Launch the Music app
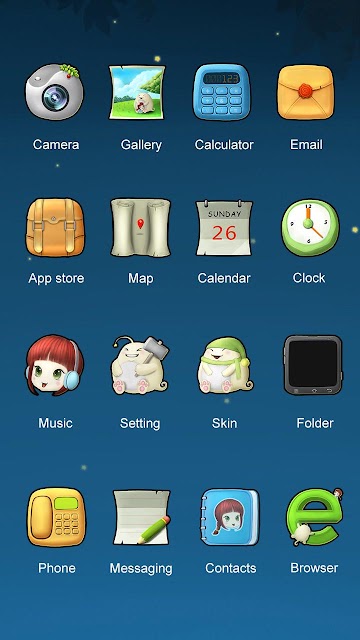Image resolution: width=360 pixels, height=640 pixels. (x=55, y=365)
